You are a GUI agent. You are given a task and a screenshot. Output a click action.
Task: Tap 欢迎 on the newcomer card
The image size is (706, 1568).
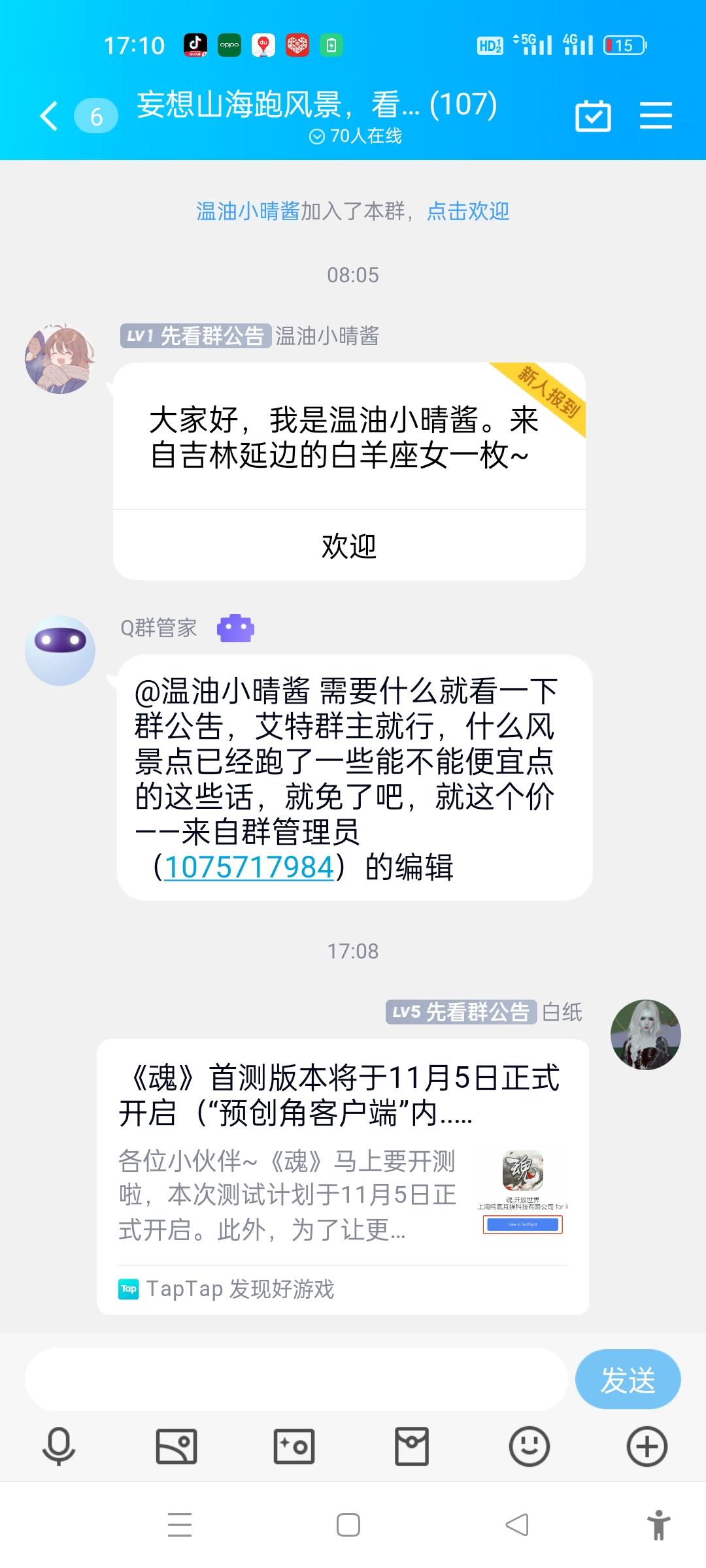click(x=349, y=546)
